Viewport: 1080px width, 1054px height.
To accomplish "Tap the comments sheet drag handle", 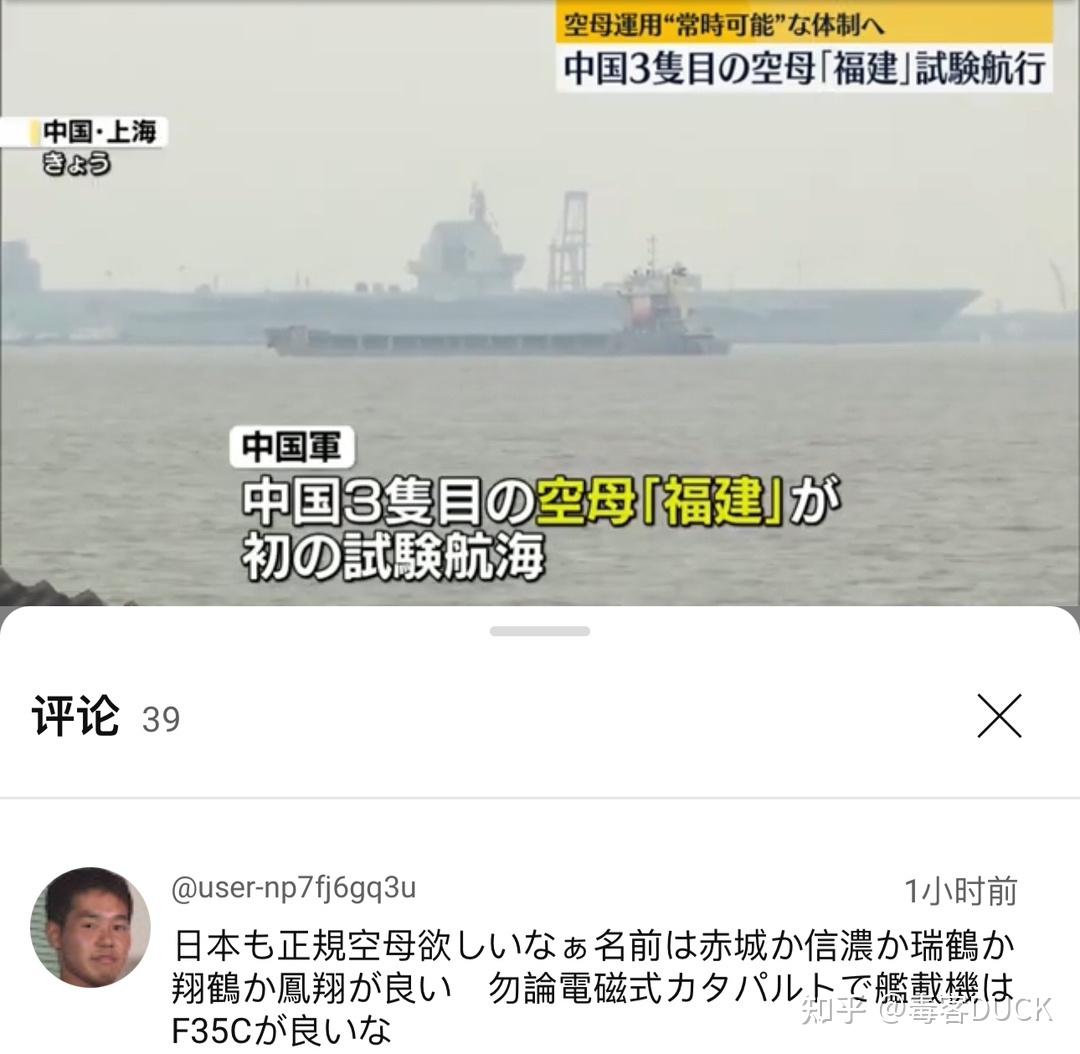I will pos(540,631).
